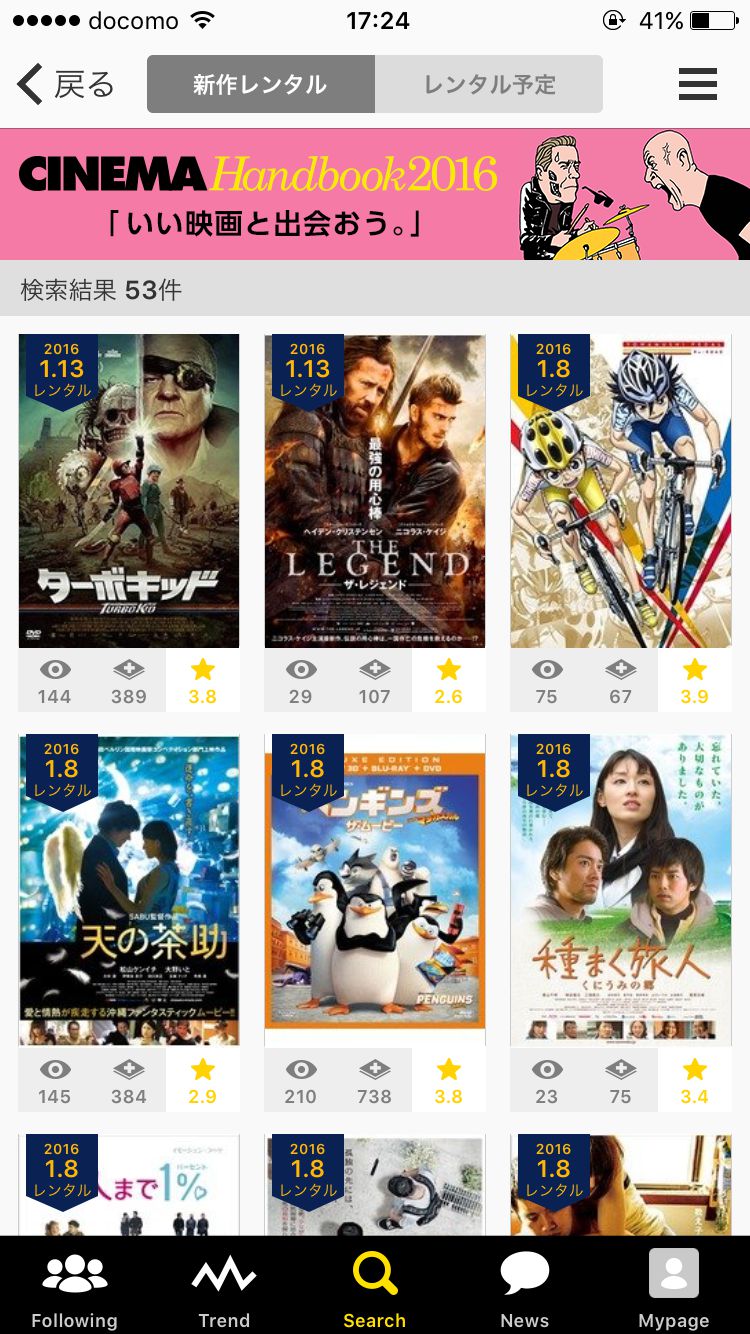
Task: Open the ターボキッド movie poster
Action: coord(129,490)
